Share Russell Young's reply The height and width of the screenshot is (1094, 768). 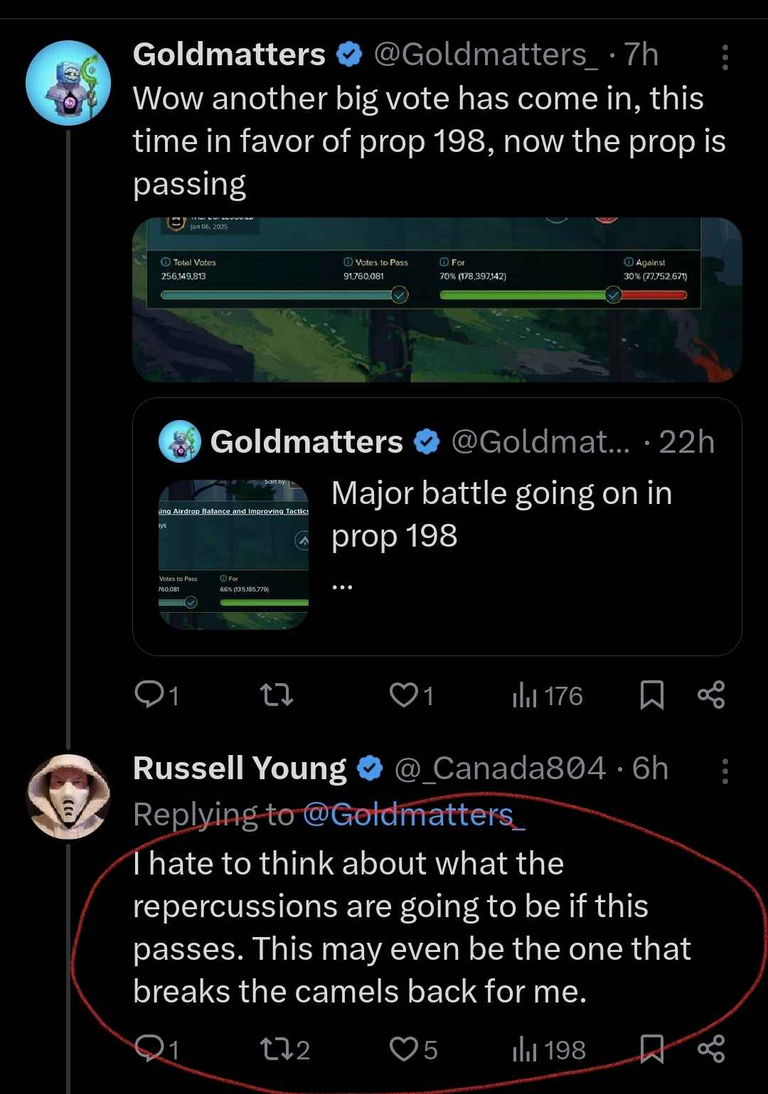pyautogui.click(x=710, y=1049)
